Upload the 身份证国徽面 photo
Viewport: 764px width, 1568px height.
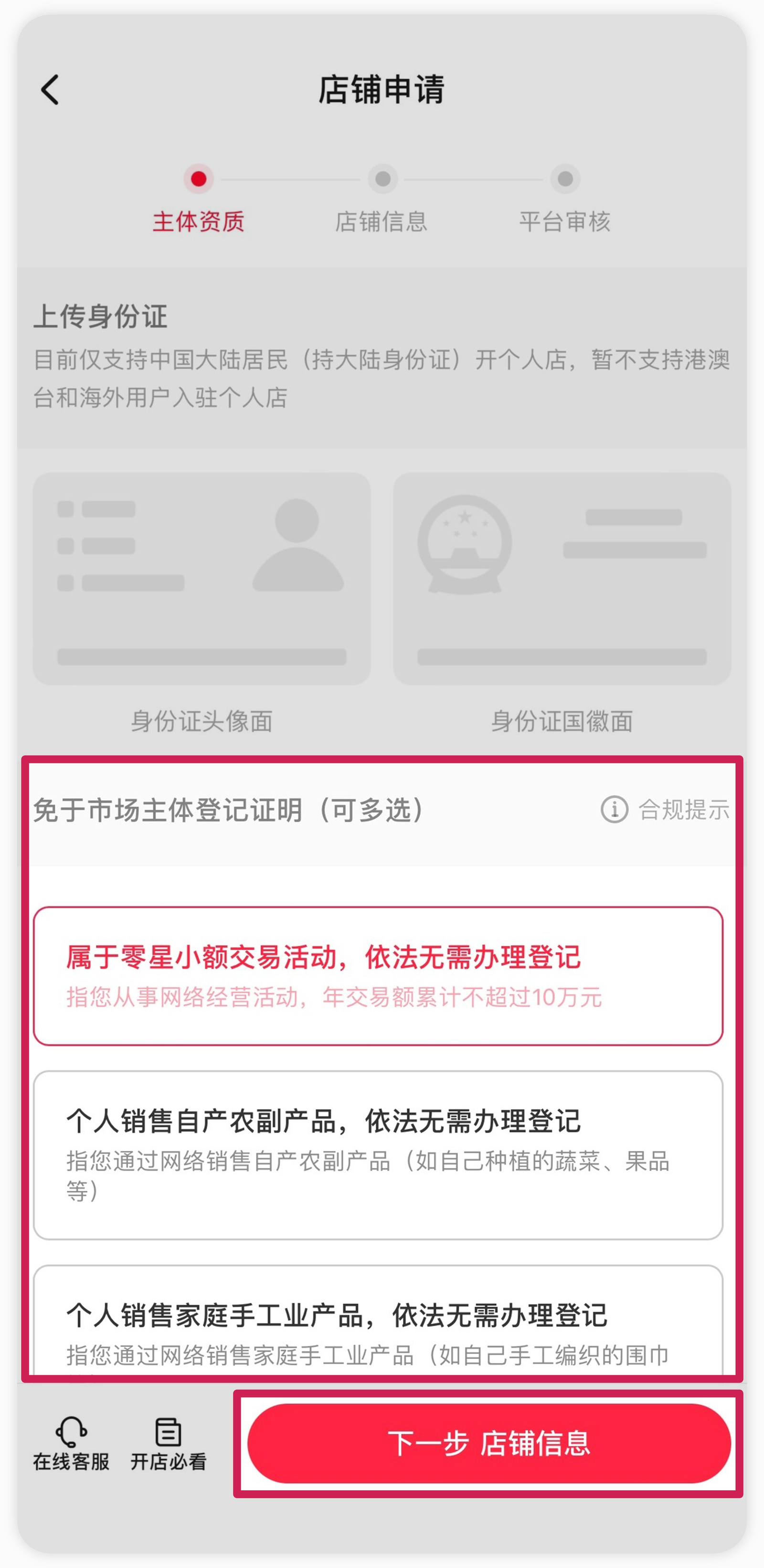[561, 579]
